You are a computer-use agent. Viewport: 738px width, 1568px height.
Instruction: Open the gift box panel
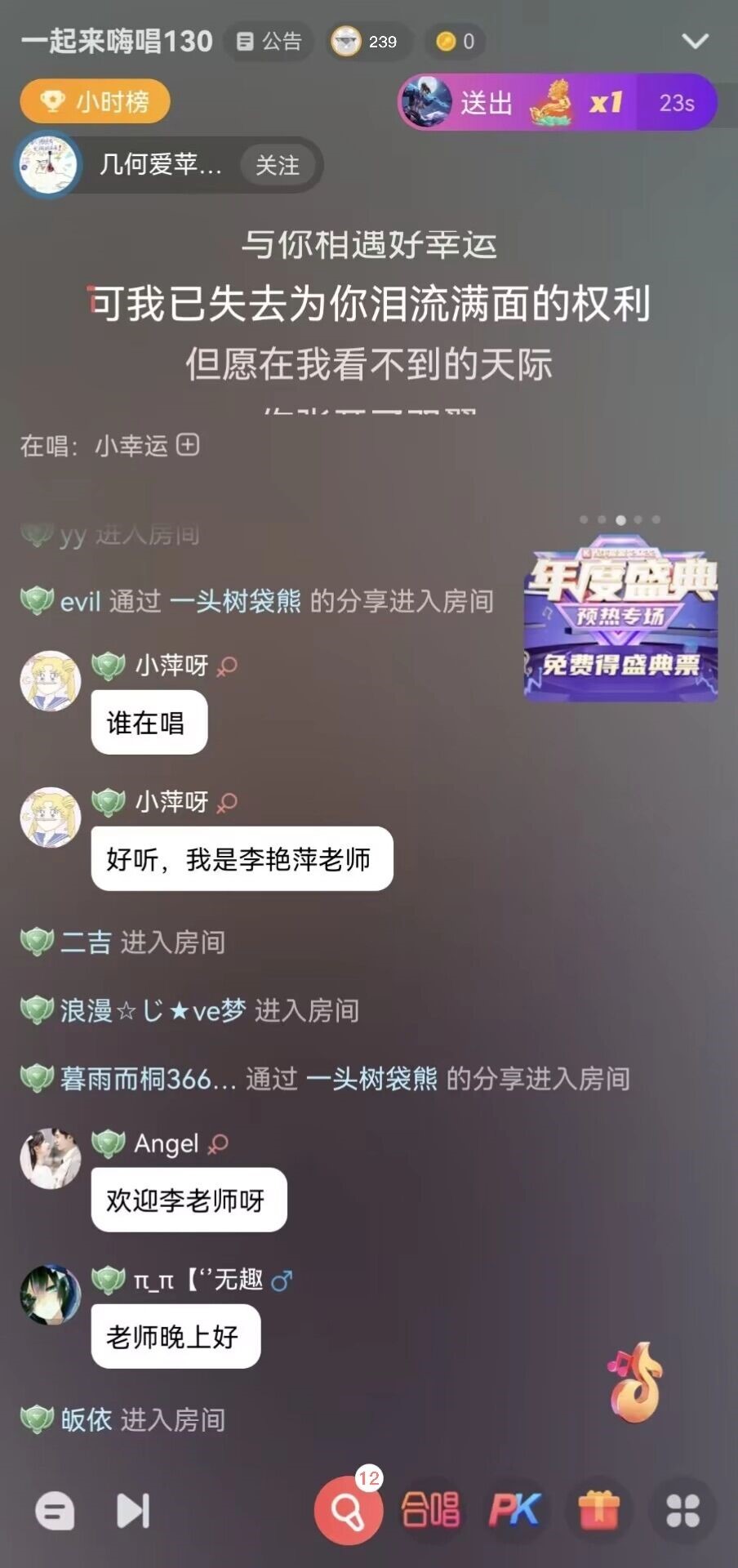[598, 1511]
